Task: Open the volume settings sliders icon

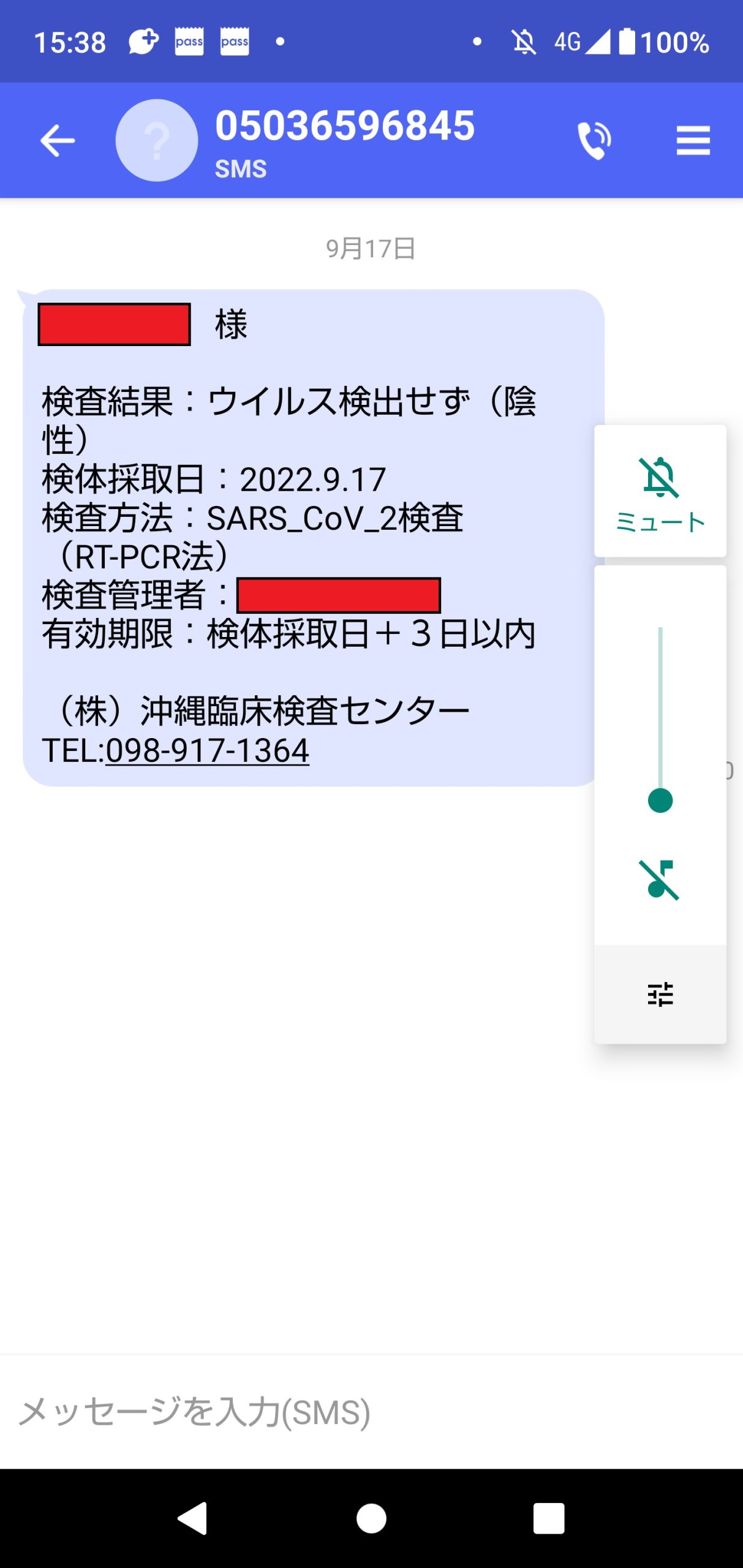Action: tap(660, 994)
